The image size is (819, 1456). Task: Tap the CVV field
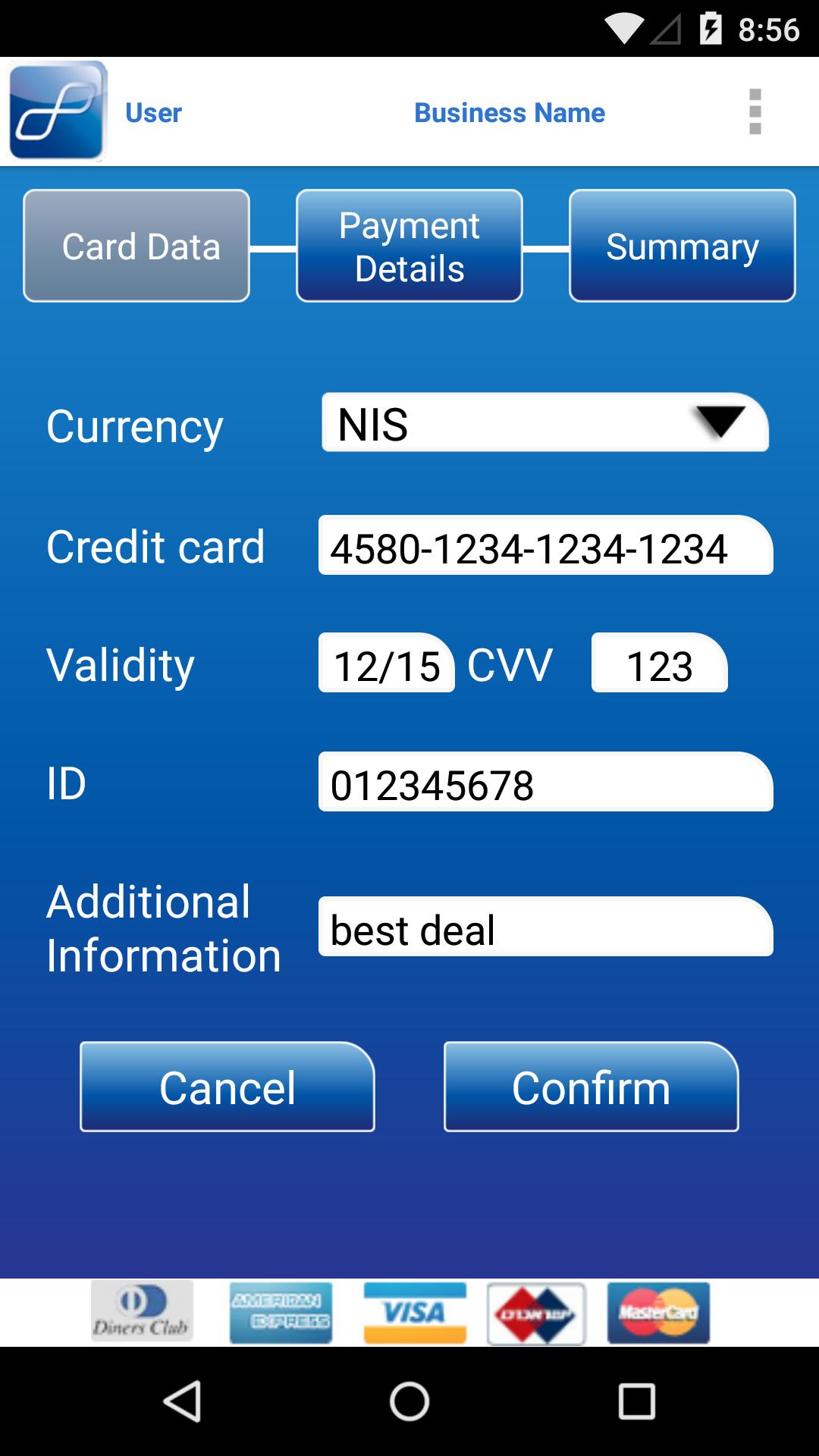pos(658,664)
